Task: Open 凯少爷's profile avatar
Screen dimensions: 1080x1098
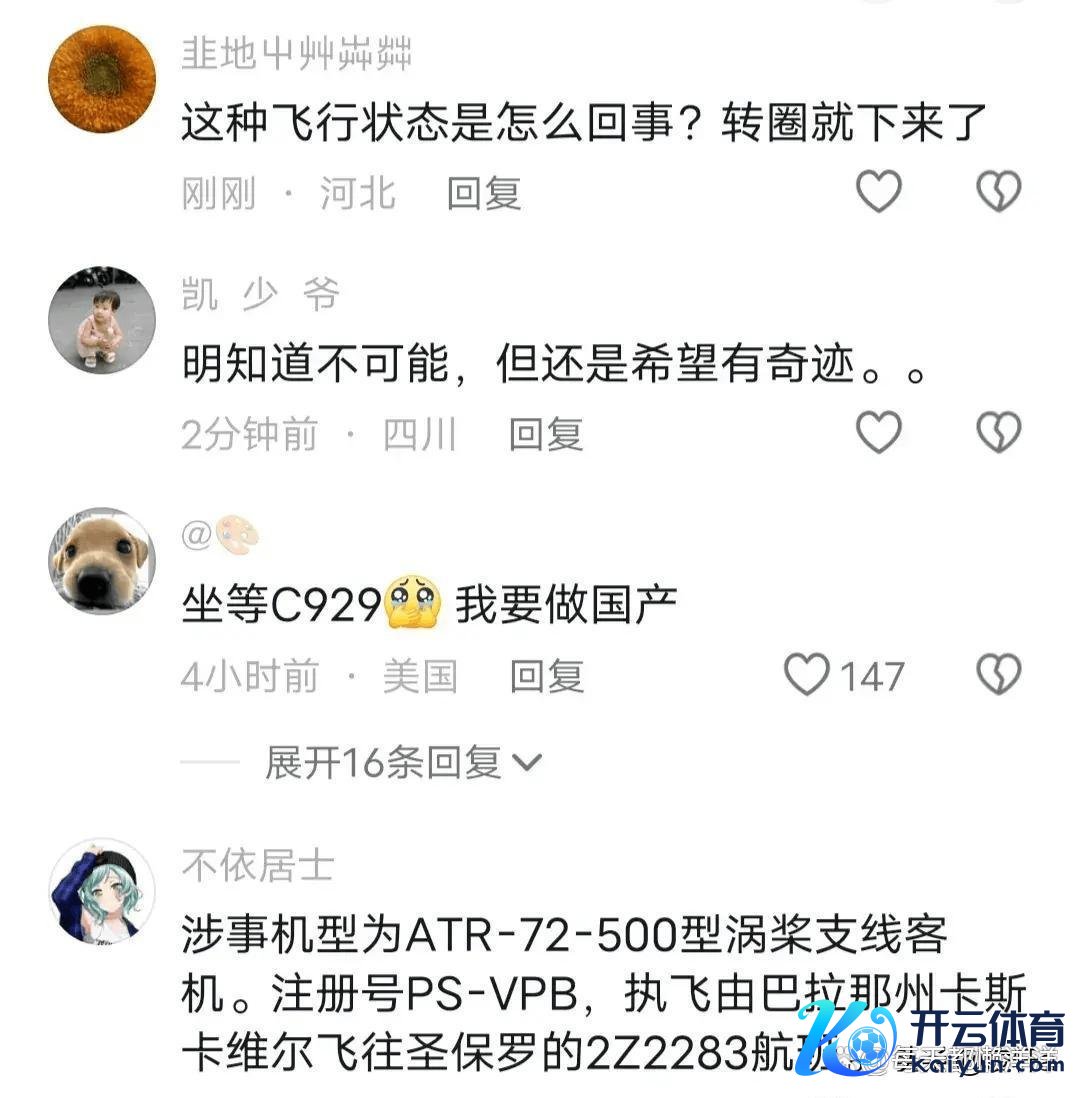Action: (x=102, y=320)
